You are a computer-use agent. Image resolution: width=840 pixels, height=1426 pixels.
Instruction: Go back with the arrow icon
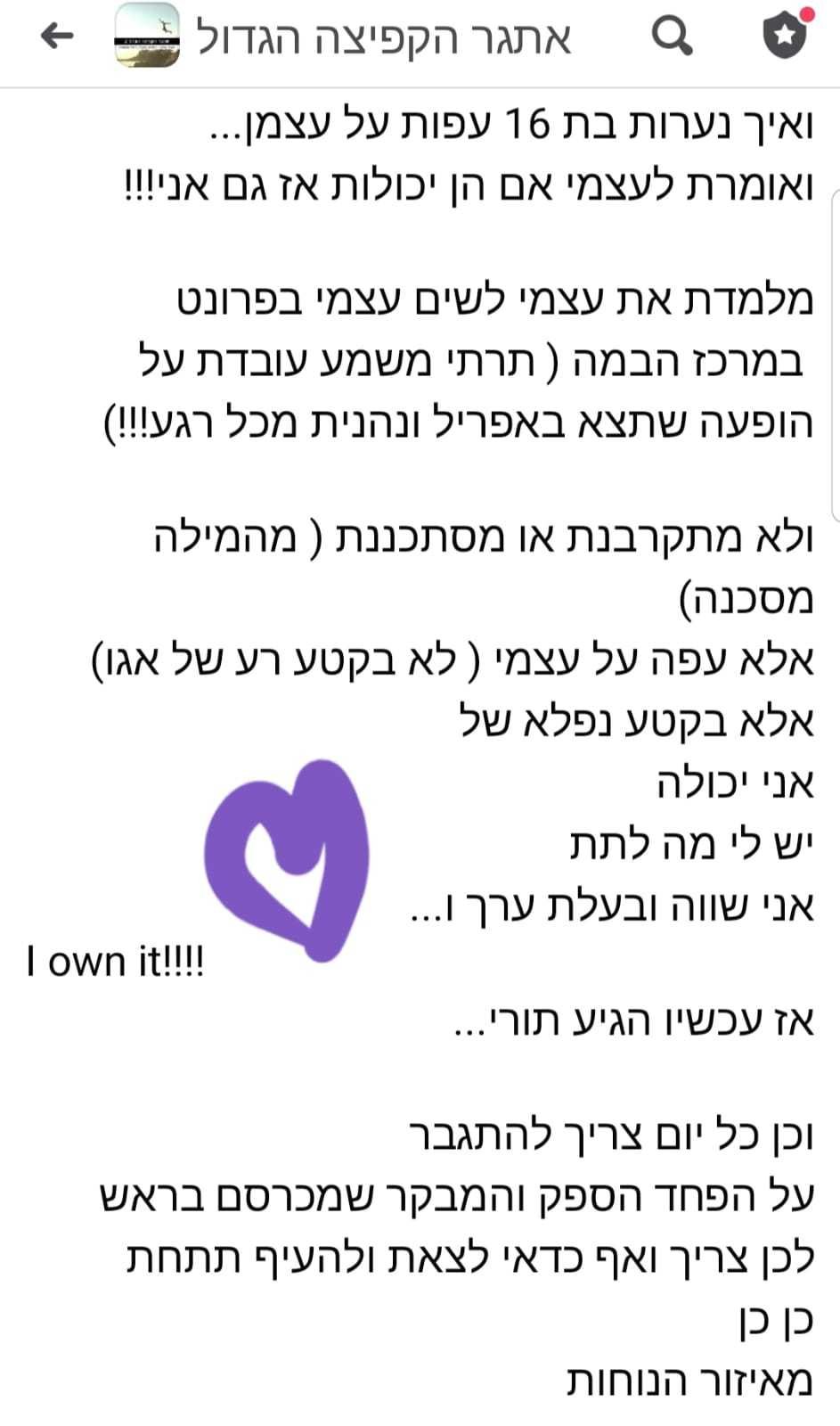tap(57, 37)
